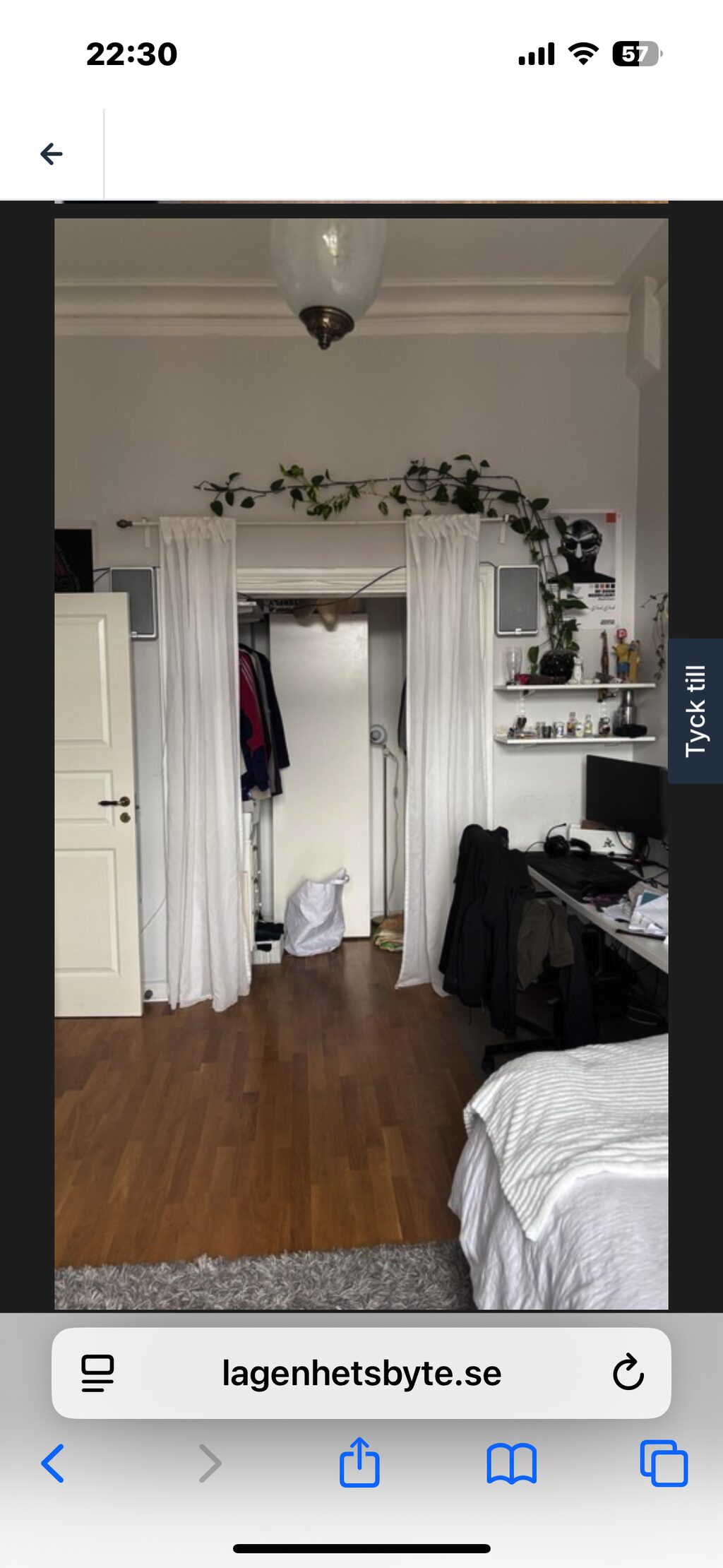The width and height of the screenshot is (723, 1568).
Task: Open the Tyck till feedback tab
Action: (x=695, y=711)
